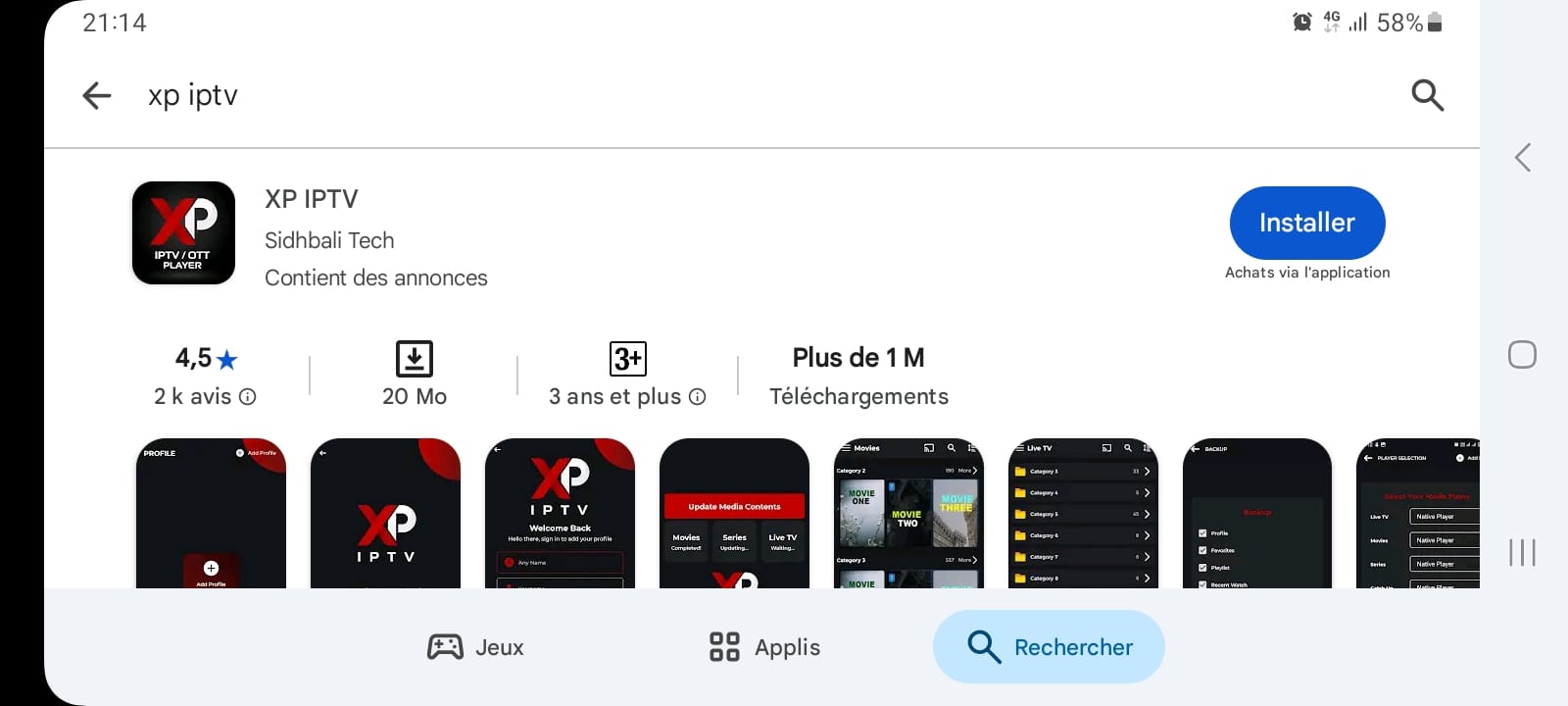View the Movies screenshot
The image size is (1568, 706).
[908, 513]
